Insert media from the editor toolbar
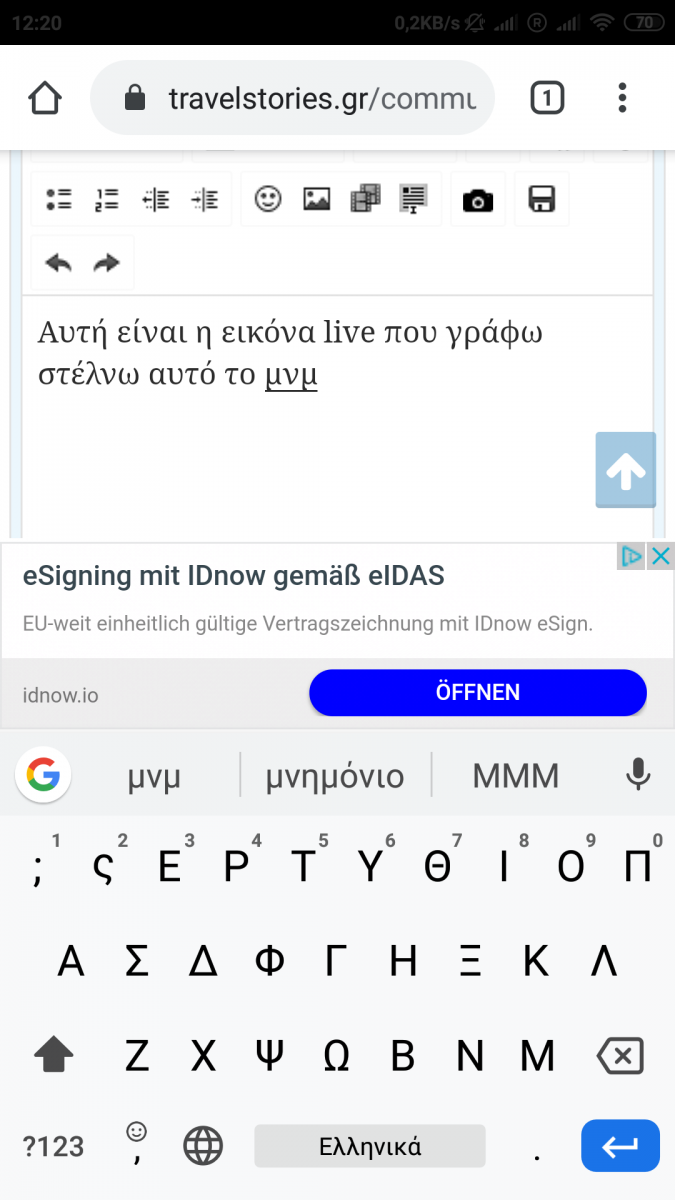This screenshot has height=1200, width=675. (x=366, y=199)
